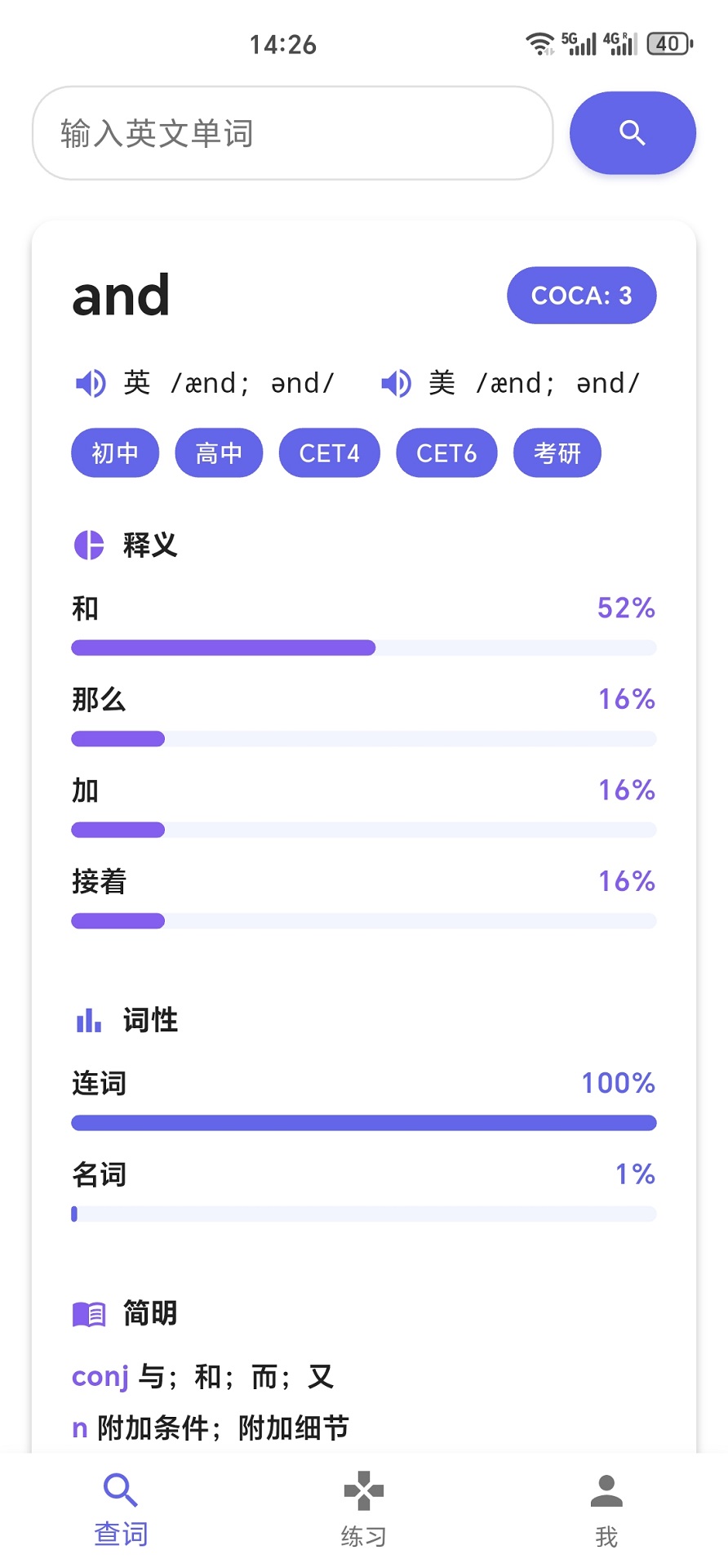Screen dimensions: 728x1568
Task: Play the American pronunciation of 'and'
Action: [x=397, y=382]
